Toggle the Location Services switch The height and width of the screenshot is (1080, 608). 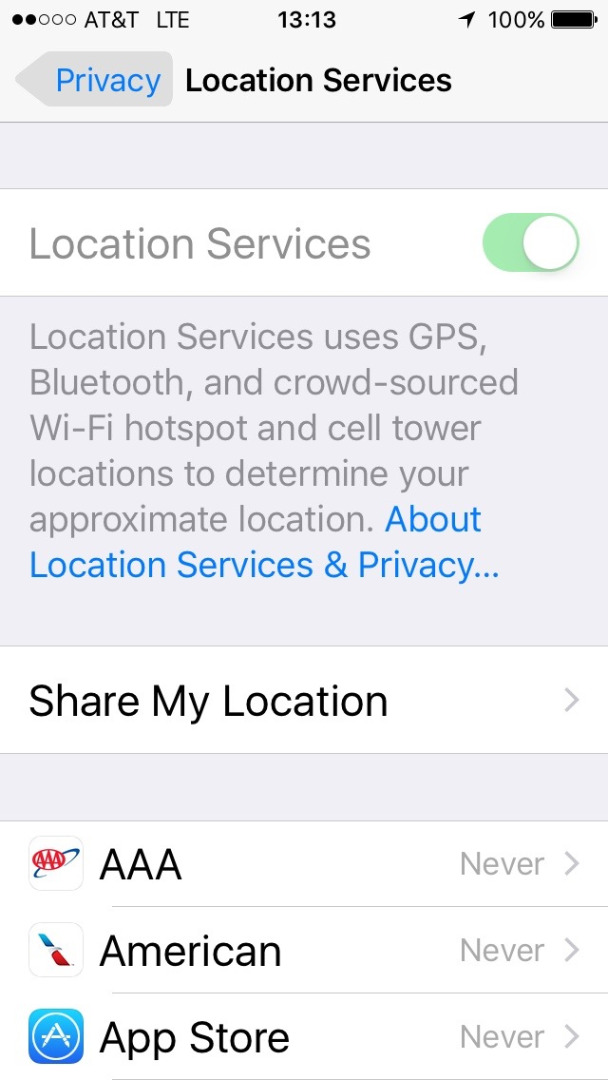pyautogui.click(x=530, y=242)
